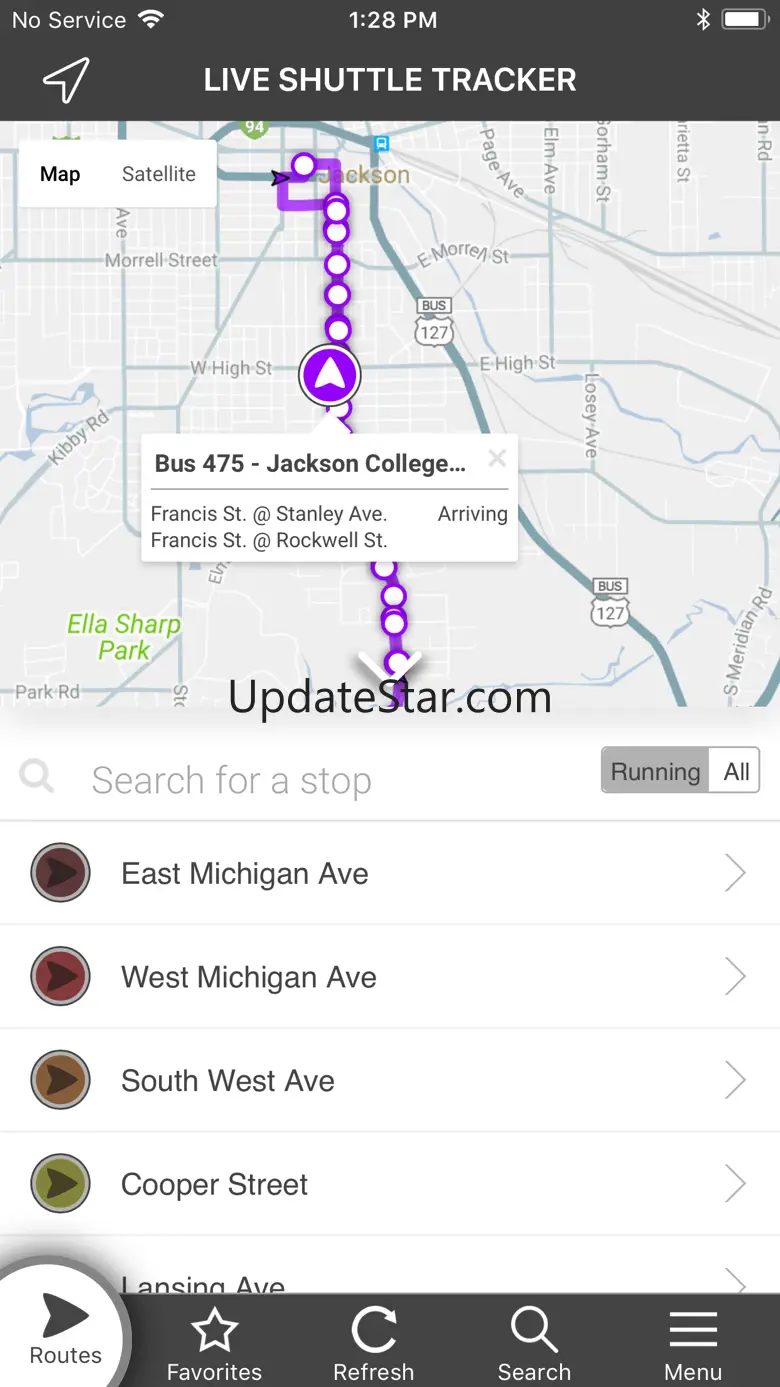
Task: Open the East Michigan Ave route
Action: point(390,873)
